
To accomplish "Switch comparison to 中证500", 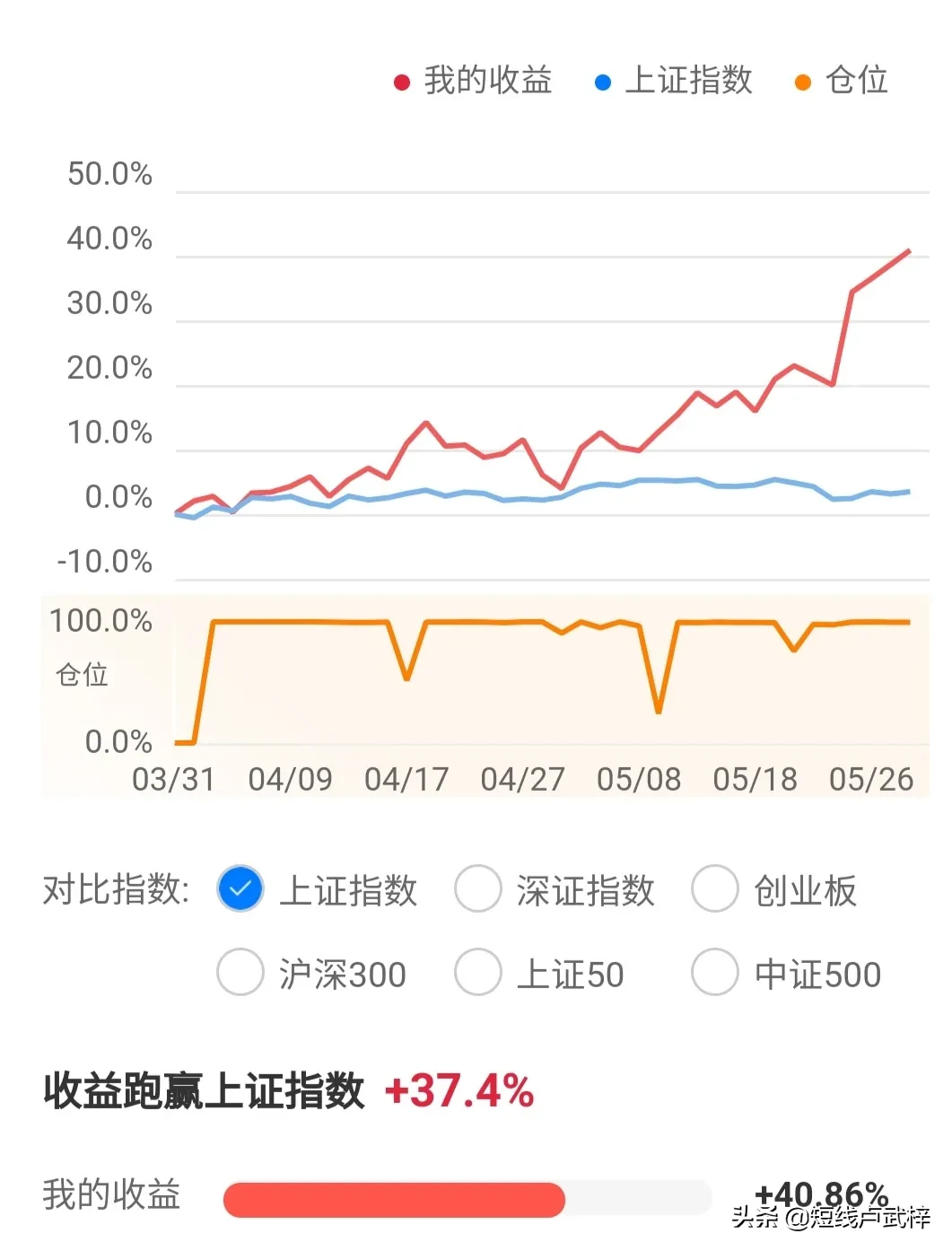I will coord(715,973).
